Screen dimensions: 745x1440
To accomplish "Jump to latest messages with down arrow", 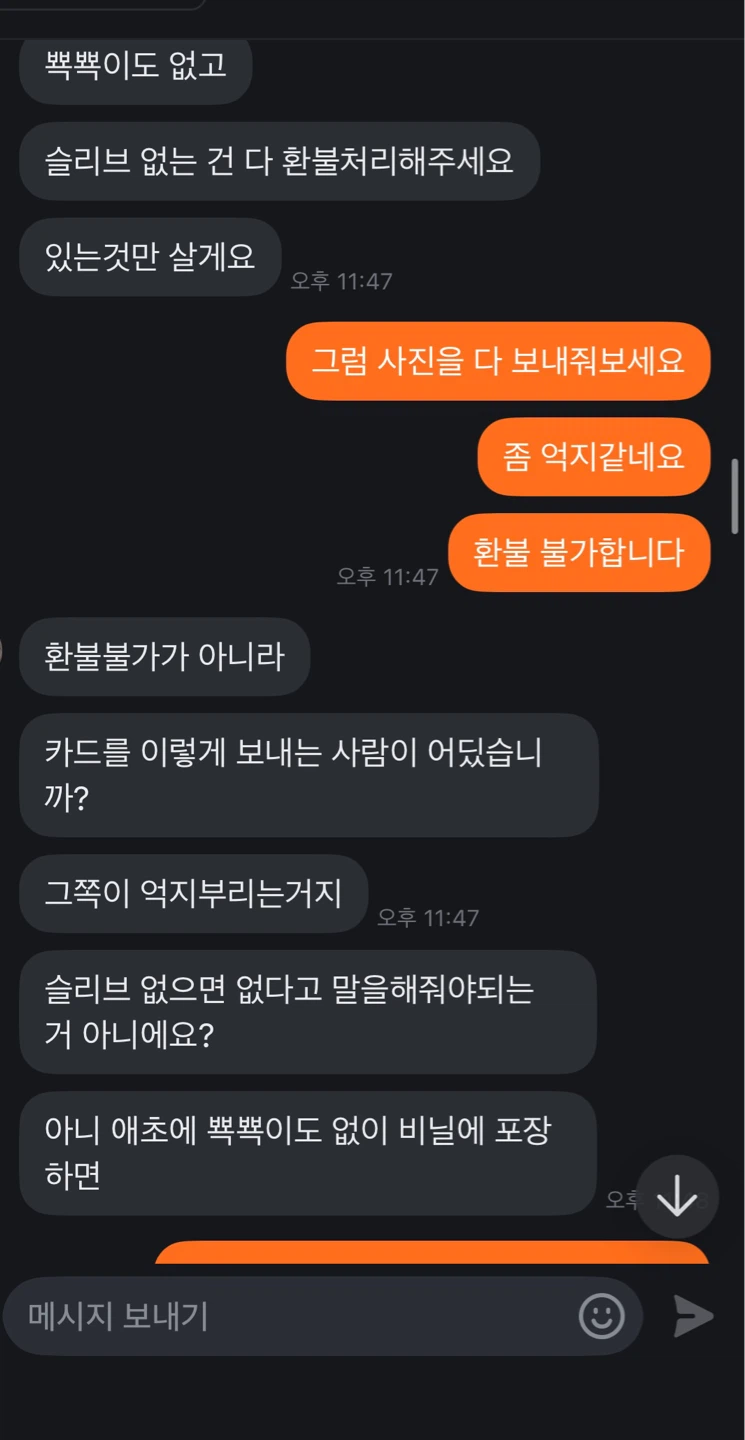I will pyautogui.click(x=678, y=1197).
